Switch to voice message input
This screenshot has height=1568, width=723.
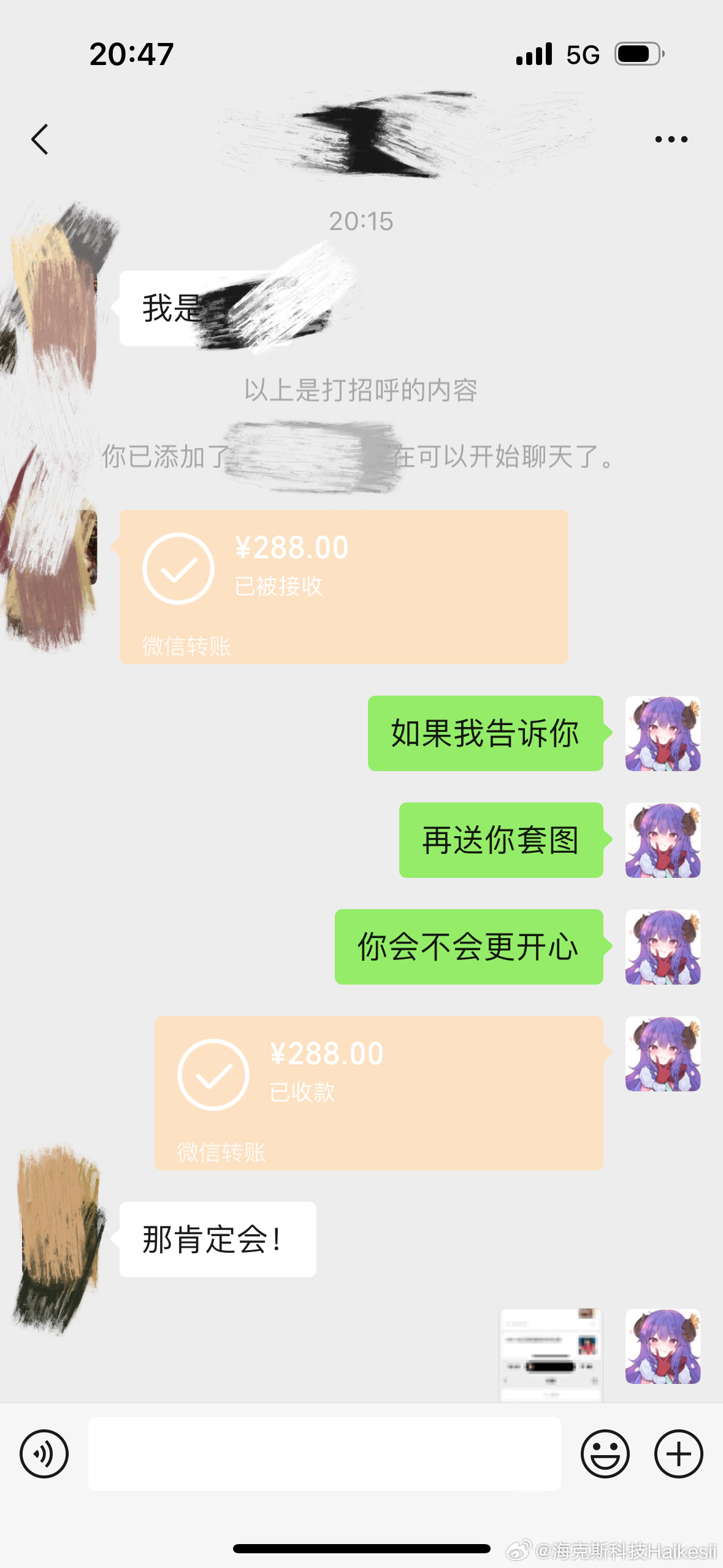44,1453
